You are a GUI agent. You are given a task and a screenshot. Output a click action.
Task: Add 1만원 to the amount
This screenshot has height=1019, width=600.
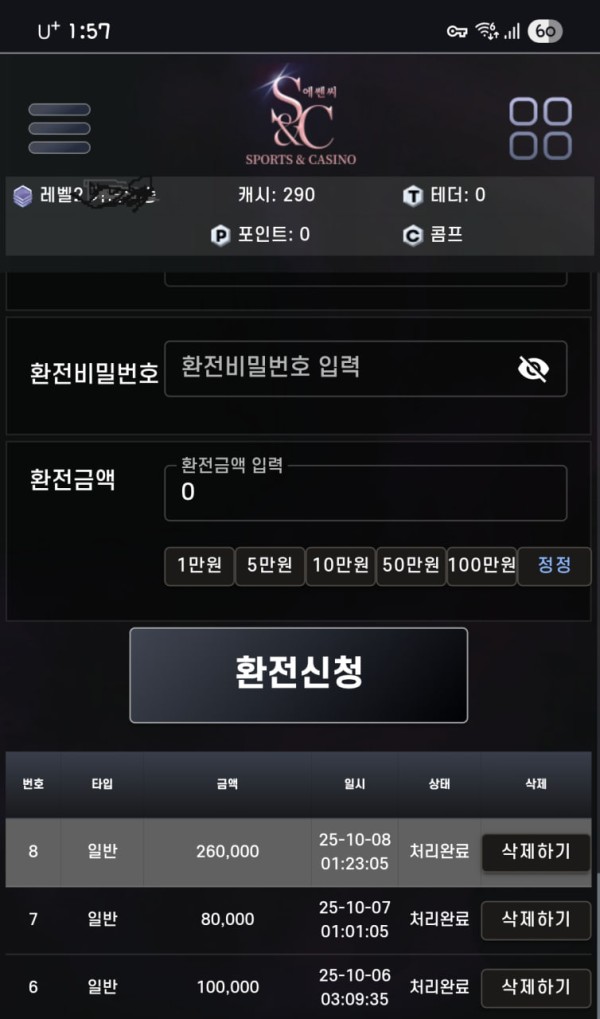(x=199, y=565)
